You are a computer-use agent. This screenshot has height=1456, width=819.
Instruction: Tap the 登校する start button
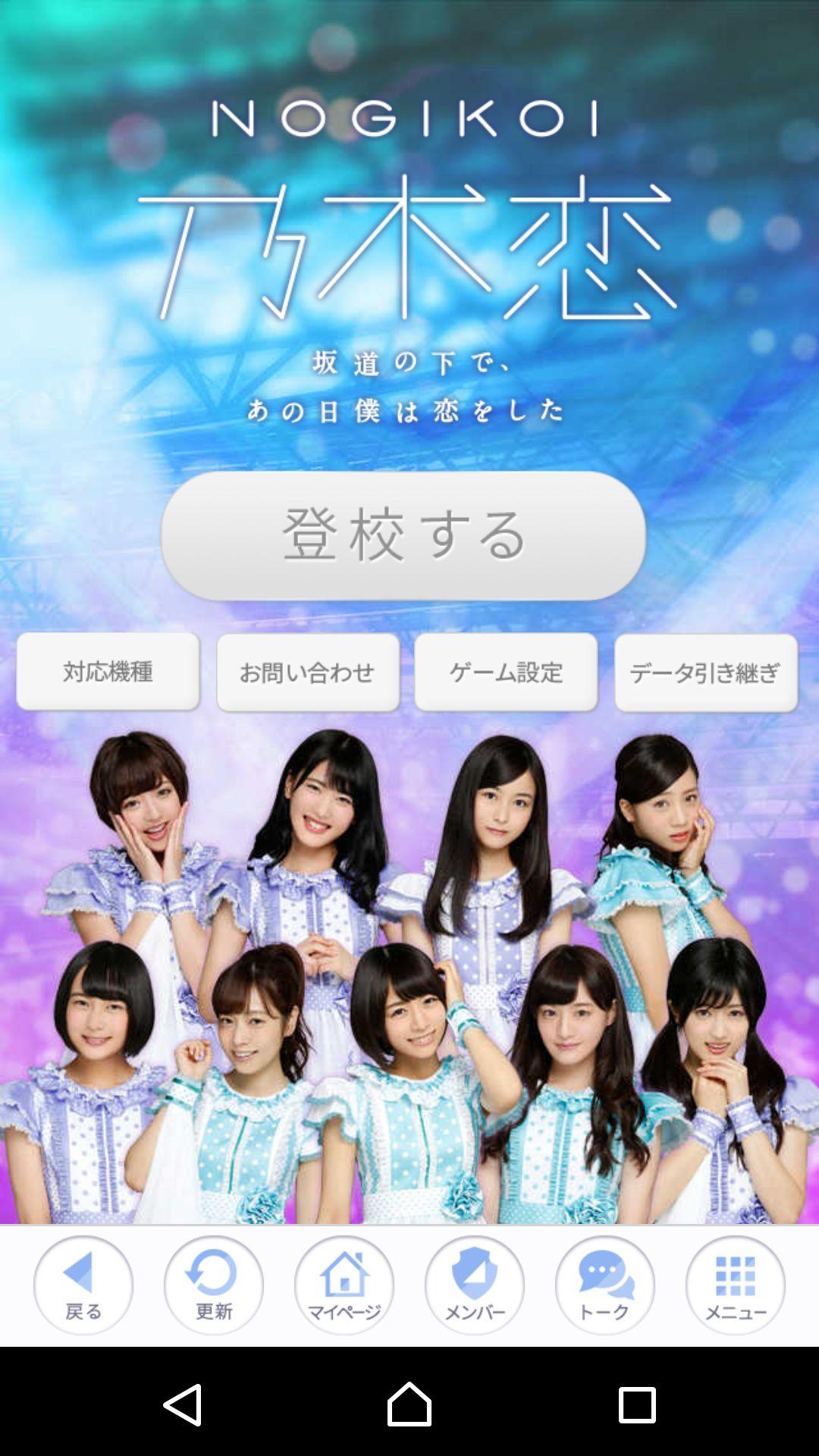click(x=403, y=536)
